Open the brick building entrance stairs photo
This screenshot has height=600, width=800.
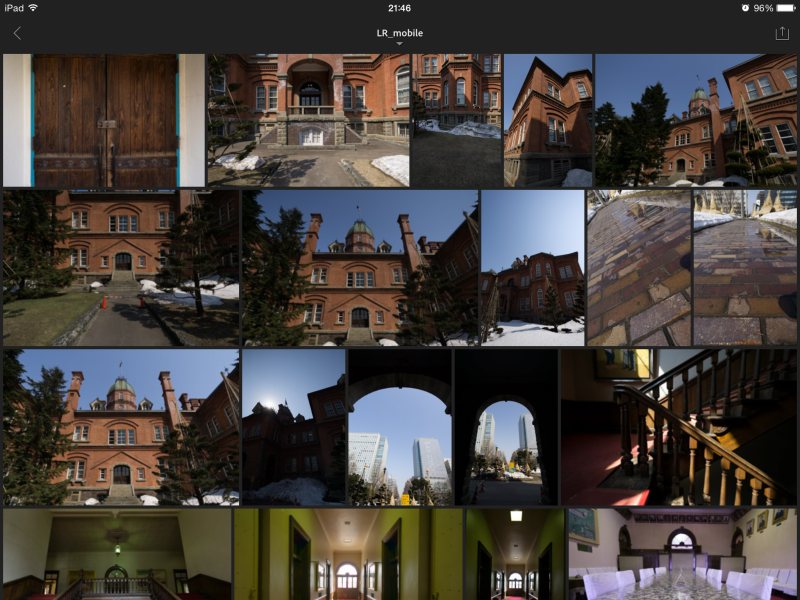pyautogui.click(x=308, y=120)
